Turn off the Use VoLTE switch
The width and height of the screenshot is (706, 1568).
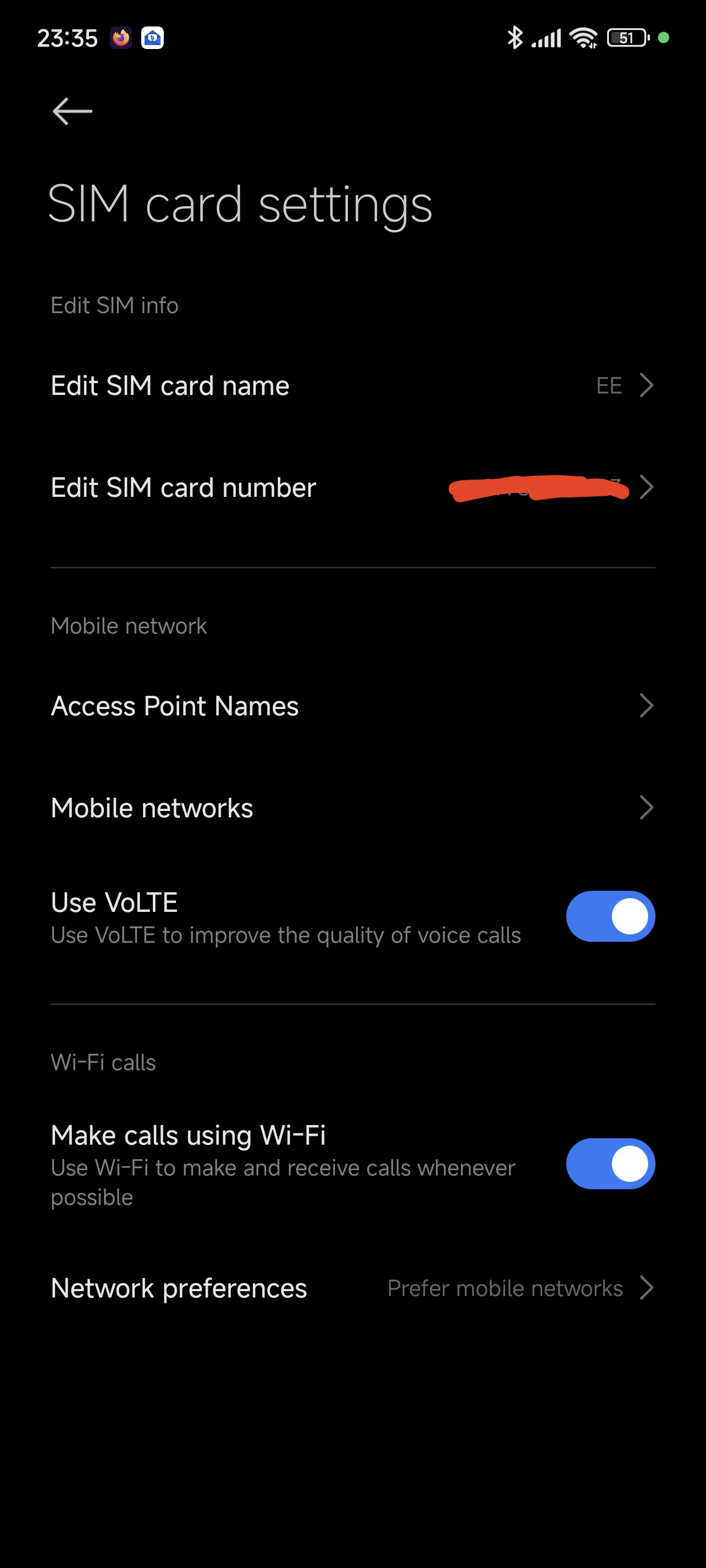click(x=610, y=916)
